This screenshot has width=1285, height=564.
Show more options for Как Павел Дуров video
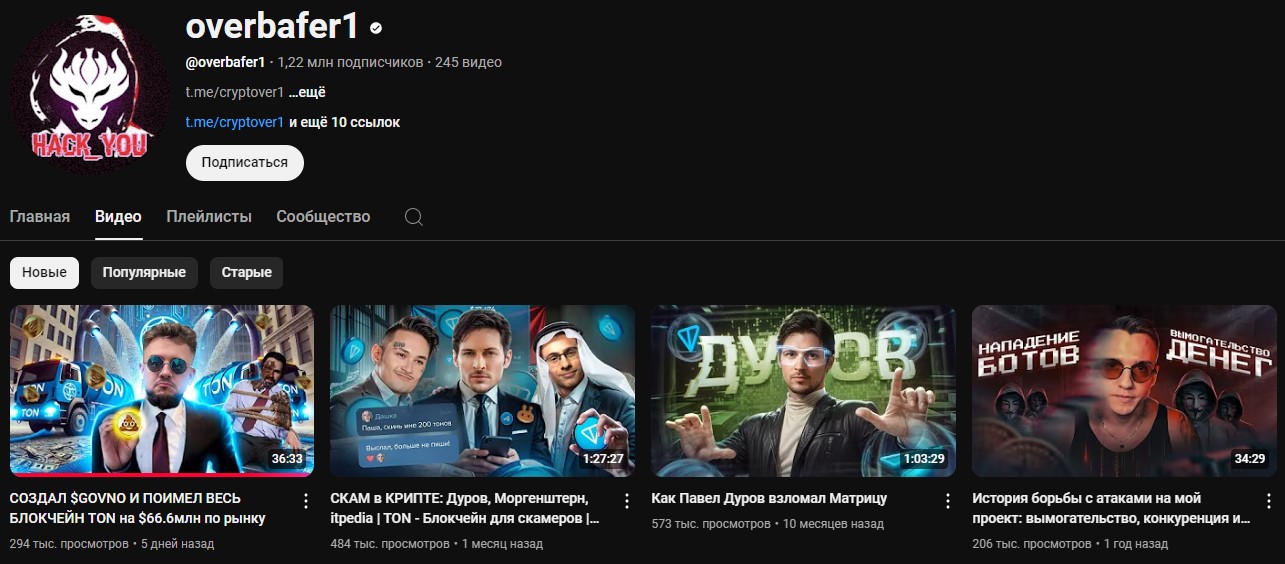click(x=948, y=501)
